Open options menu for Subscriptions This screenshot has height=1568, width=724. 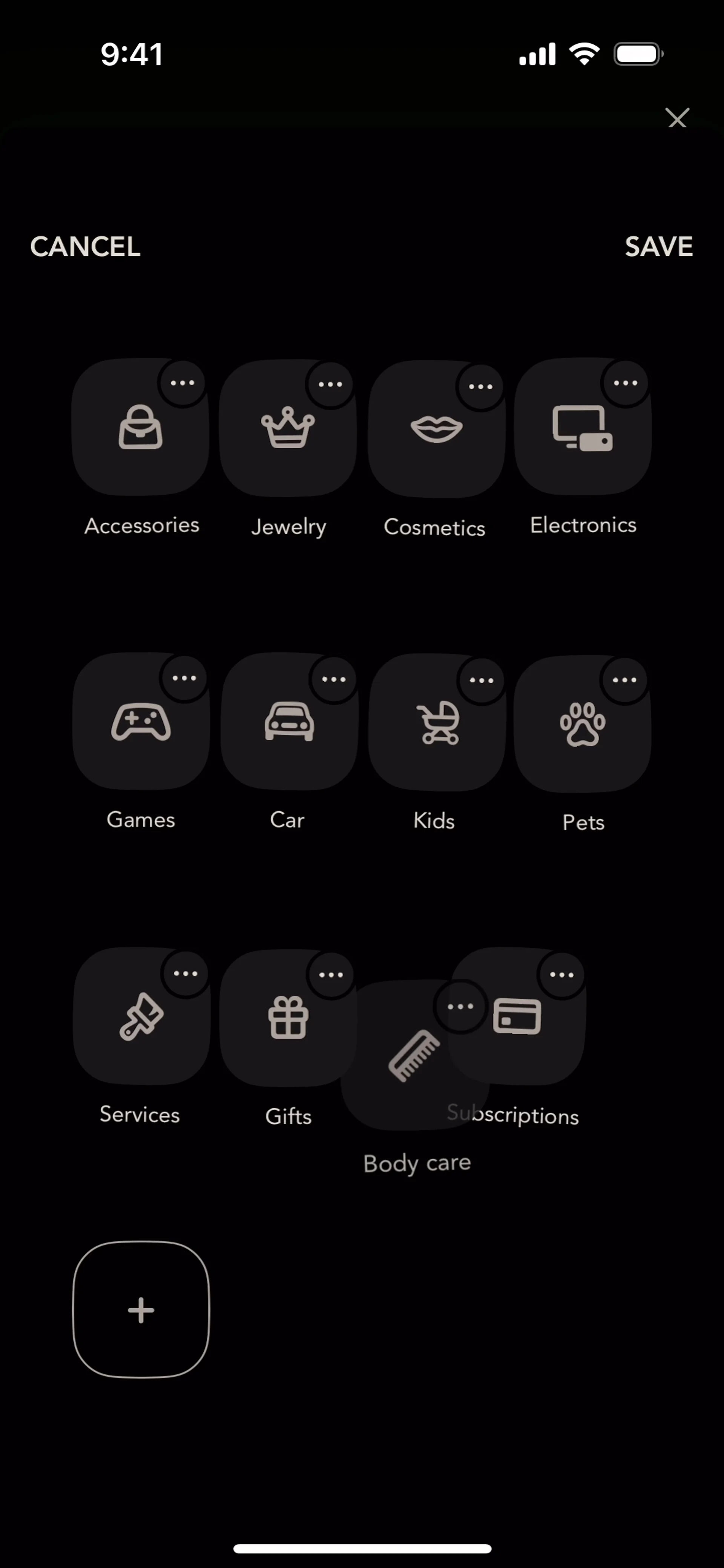click(561, 975)
